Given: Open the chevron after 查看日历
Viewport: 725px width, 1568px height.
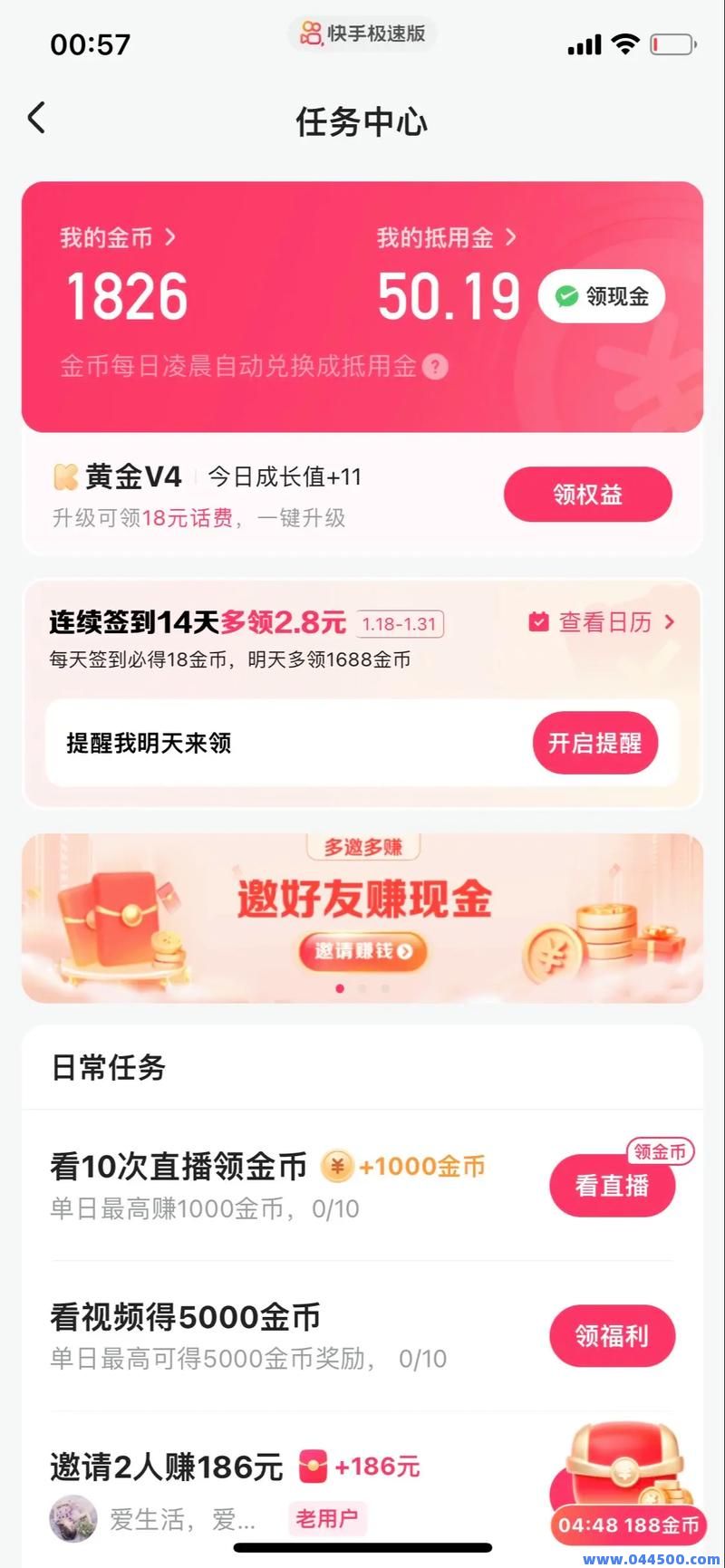Looking at the screenshot, I should coord(672,622).
